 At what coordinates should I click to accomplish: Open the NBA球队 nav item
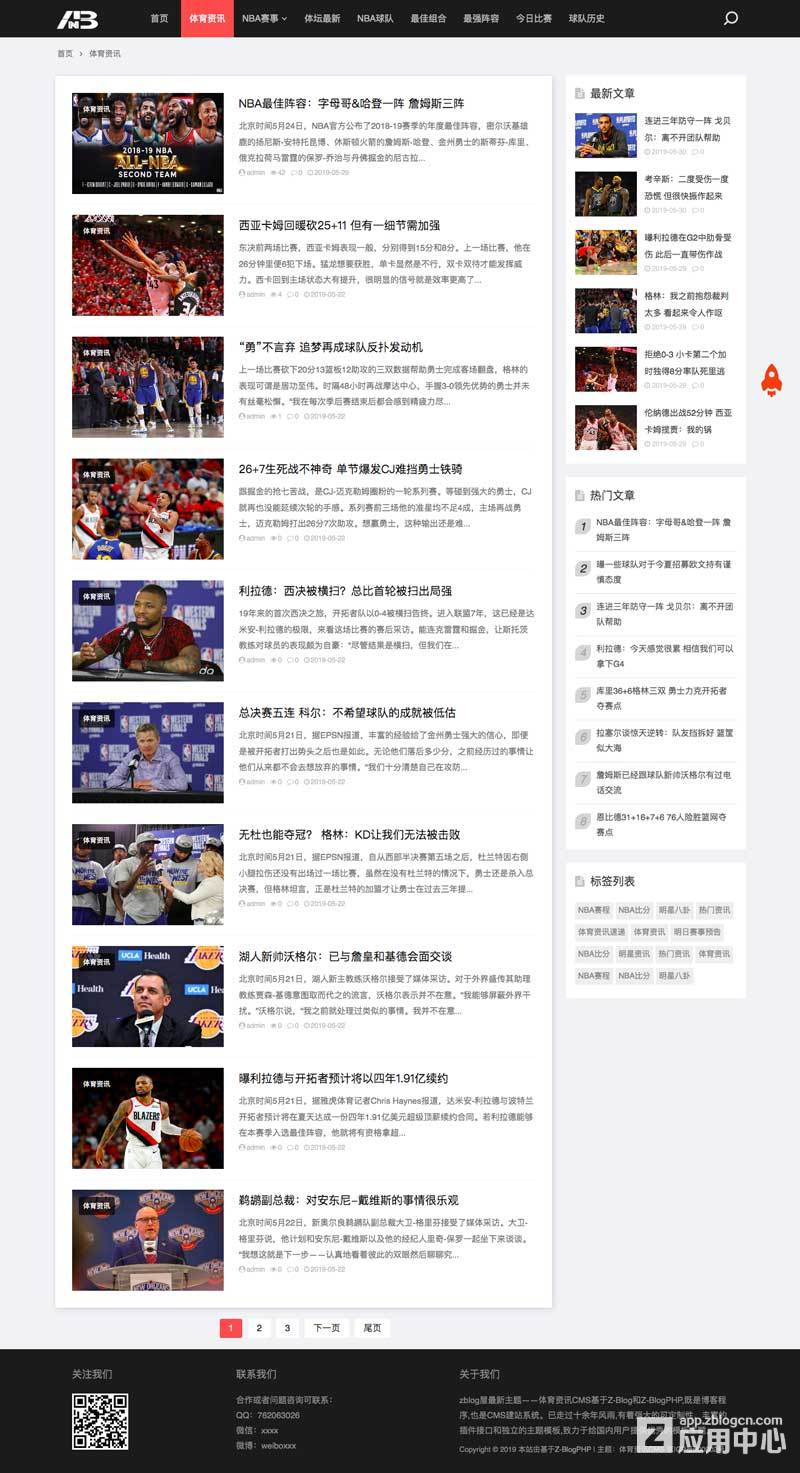click(x=375, y=18)
